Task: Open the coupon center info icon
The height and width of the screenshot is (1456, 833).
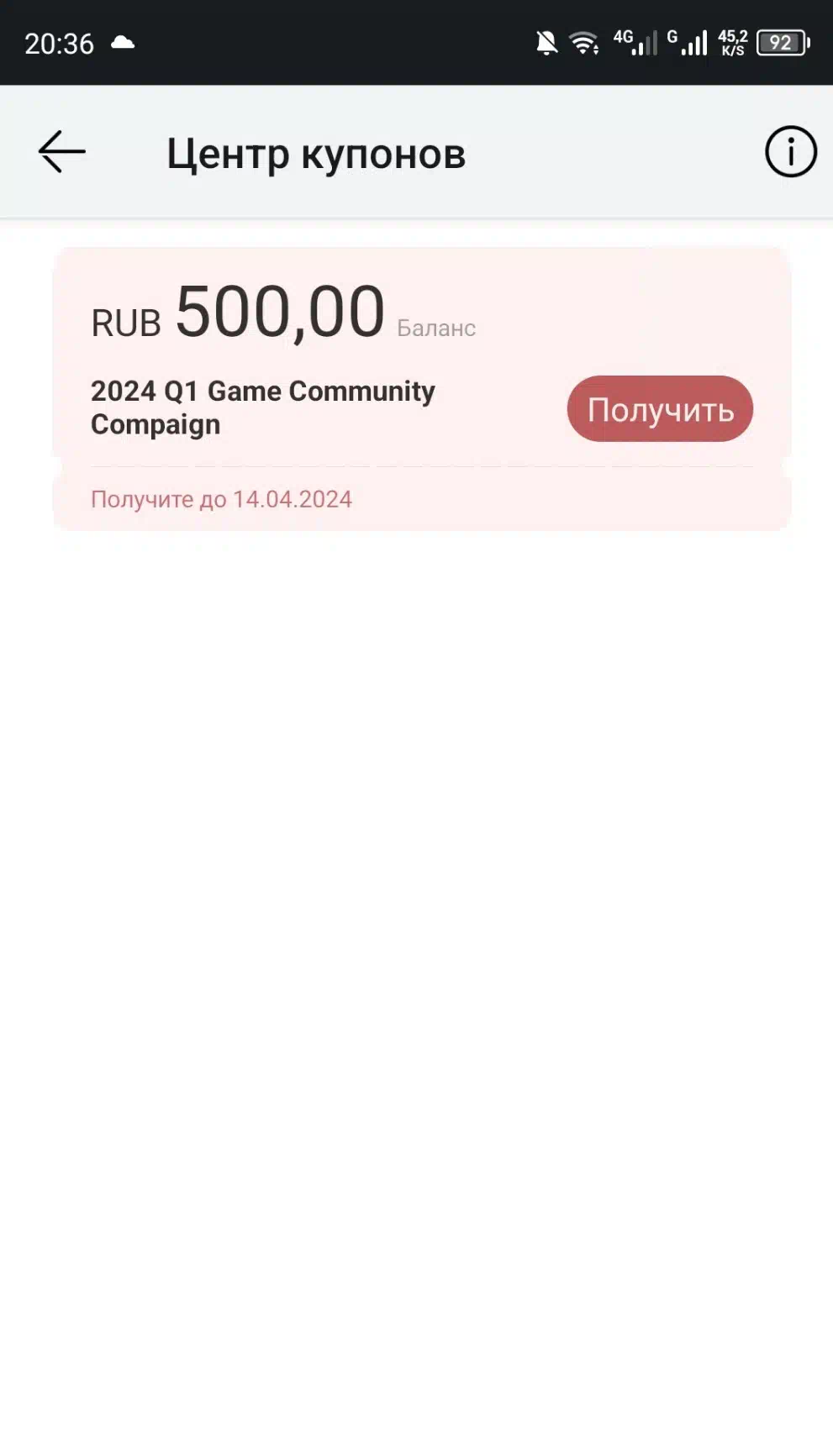Action: pyautogui.click(x=790, y=152)
